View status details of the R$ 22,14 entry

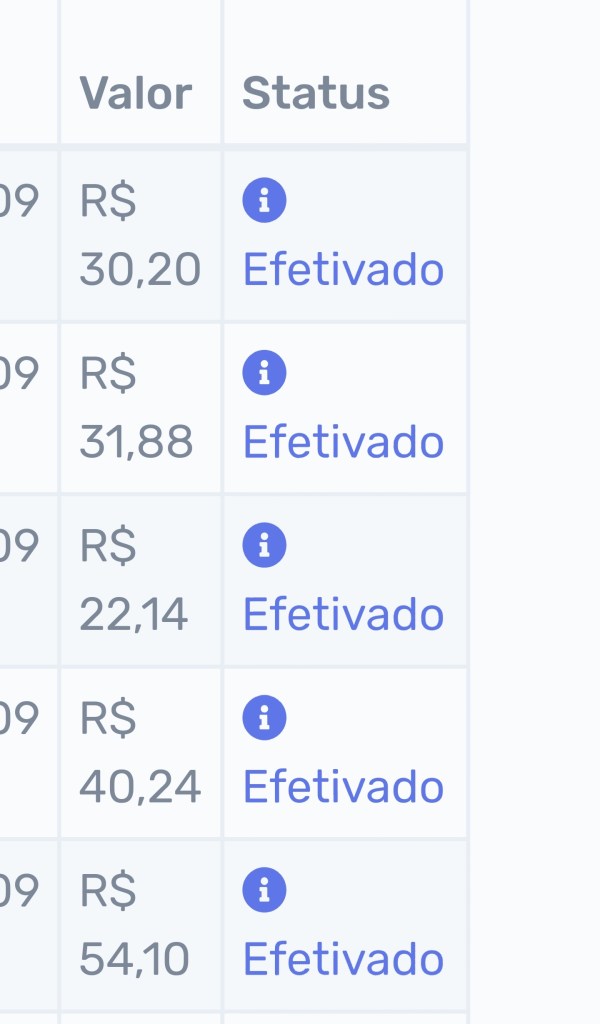(x=343, y=614)
